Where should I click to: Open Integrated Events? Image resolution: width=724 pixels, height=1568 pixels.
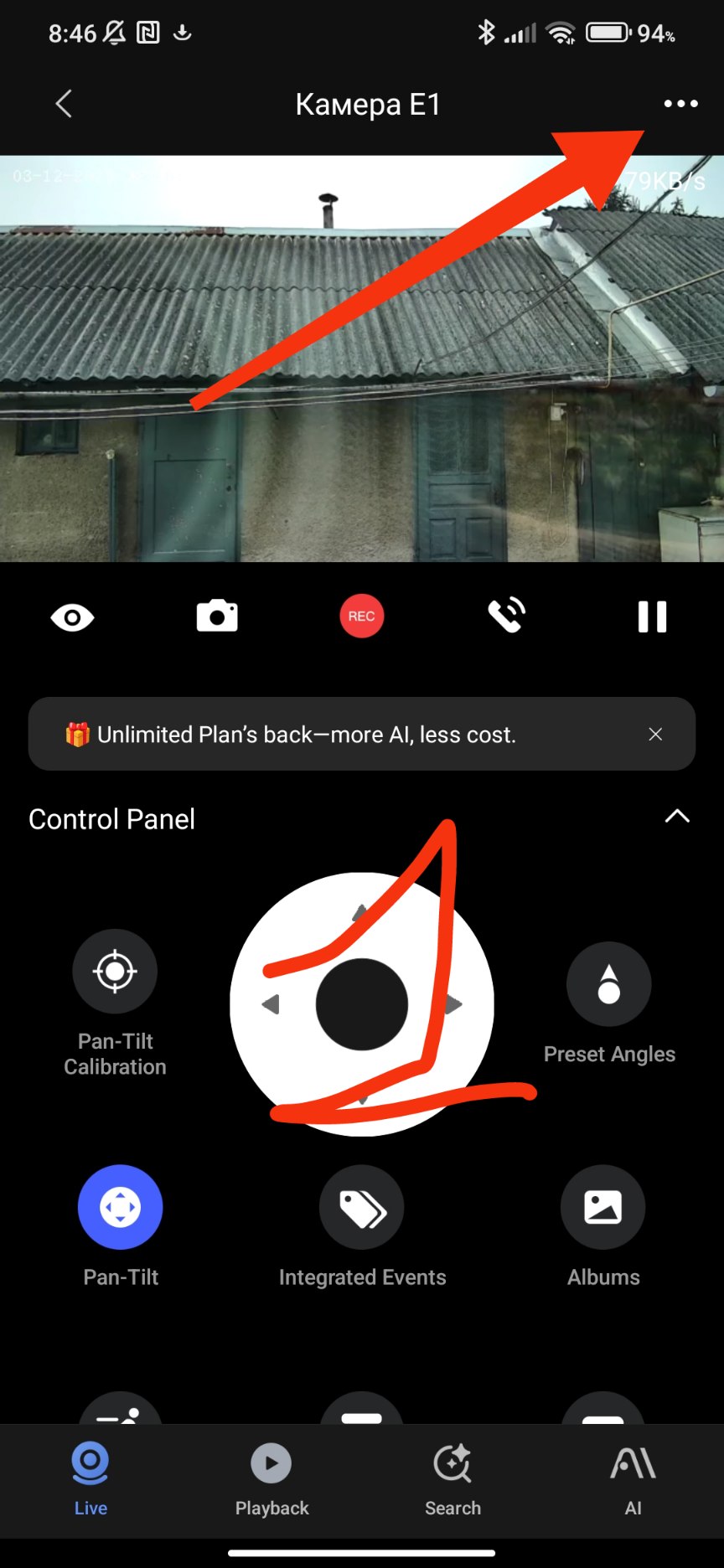362,1207
